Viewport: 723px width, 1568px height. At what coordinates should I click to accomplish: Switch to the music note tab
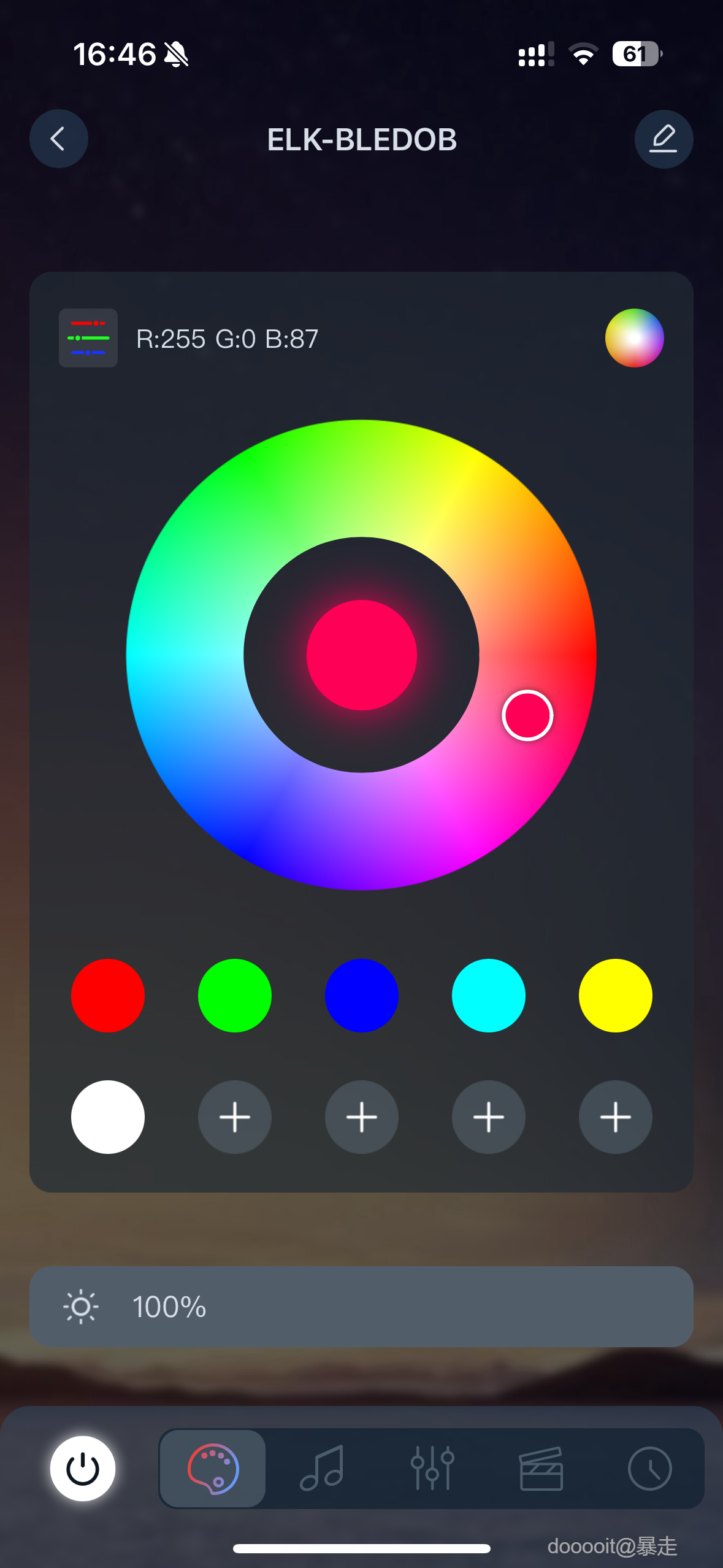coord(321,1469)
